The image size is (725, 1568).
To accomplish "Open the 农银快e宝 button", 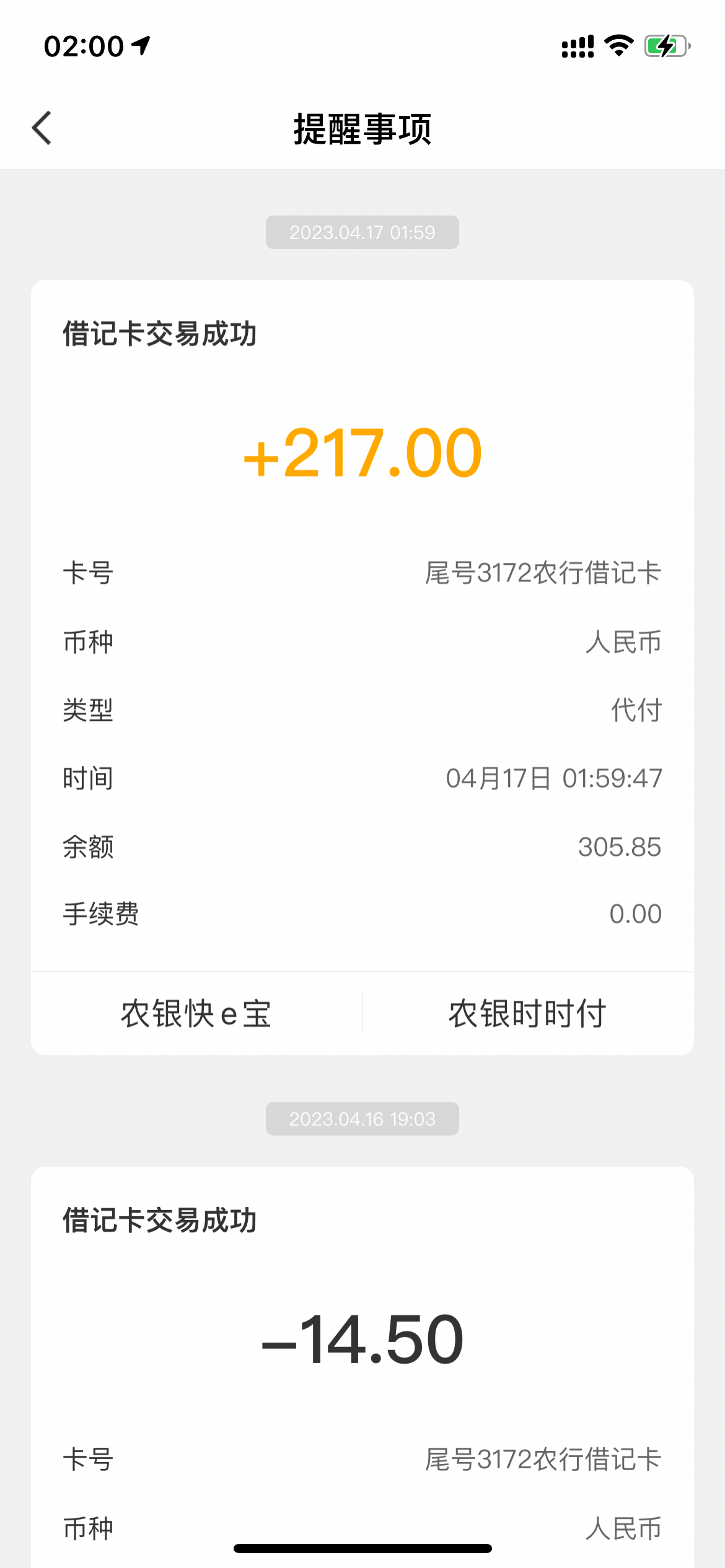I will click(196, 1014).
